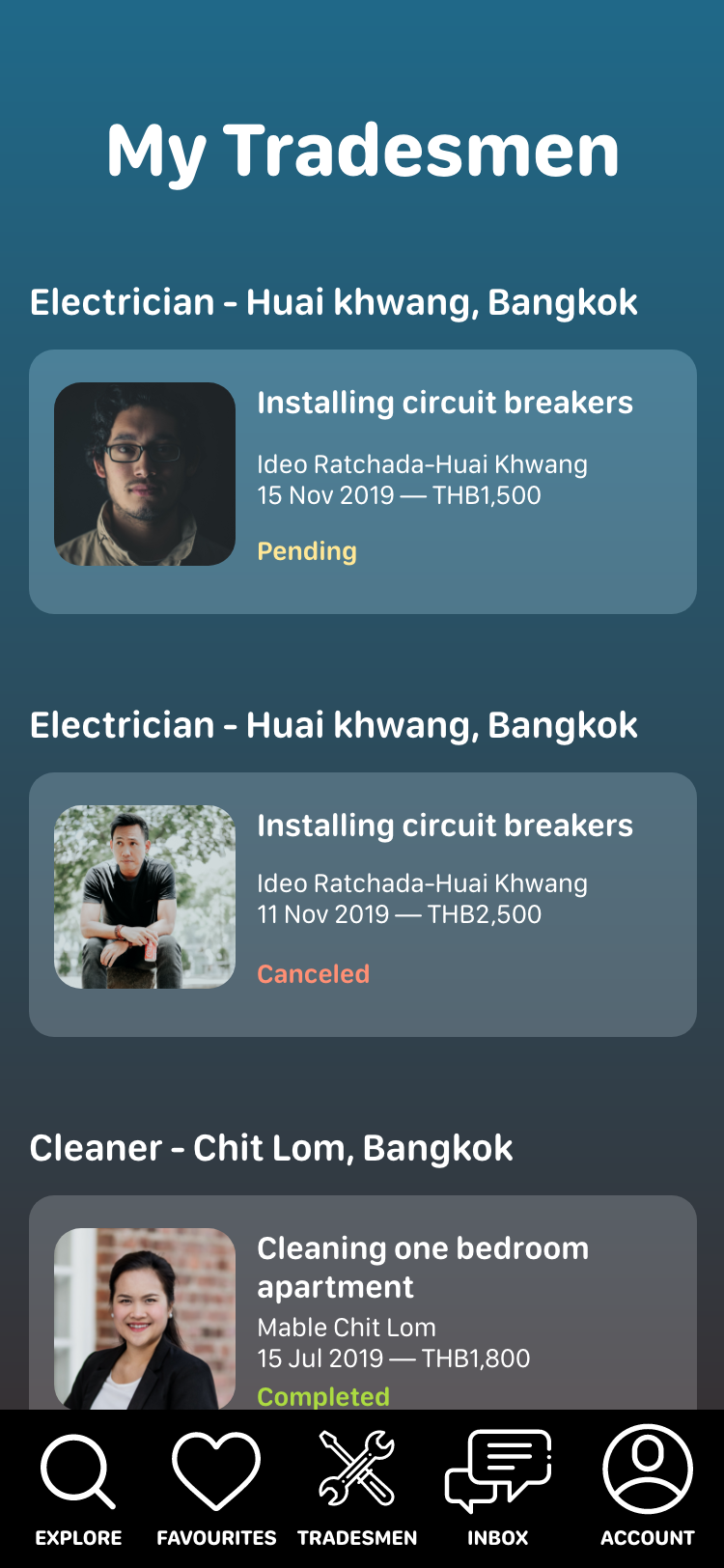
Task: Switch to the Explore tab
Action: [x=79, y=1489]
